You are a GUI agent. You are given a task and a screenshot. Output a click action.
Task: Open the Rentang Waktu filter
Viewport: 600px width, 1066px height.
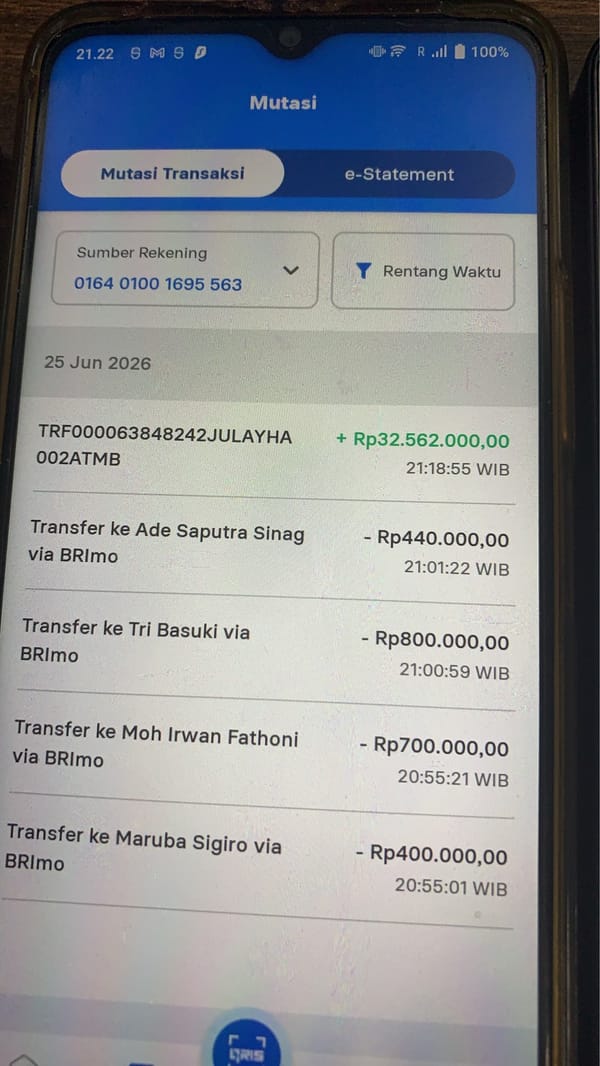pyautogui.click(x=423, y=271)
